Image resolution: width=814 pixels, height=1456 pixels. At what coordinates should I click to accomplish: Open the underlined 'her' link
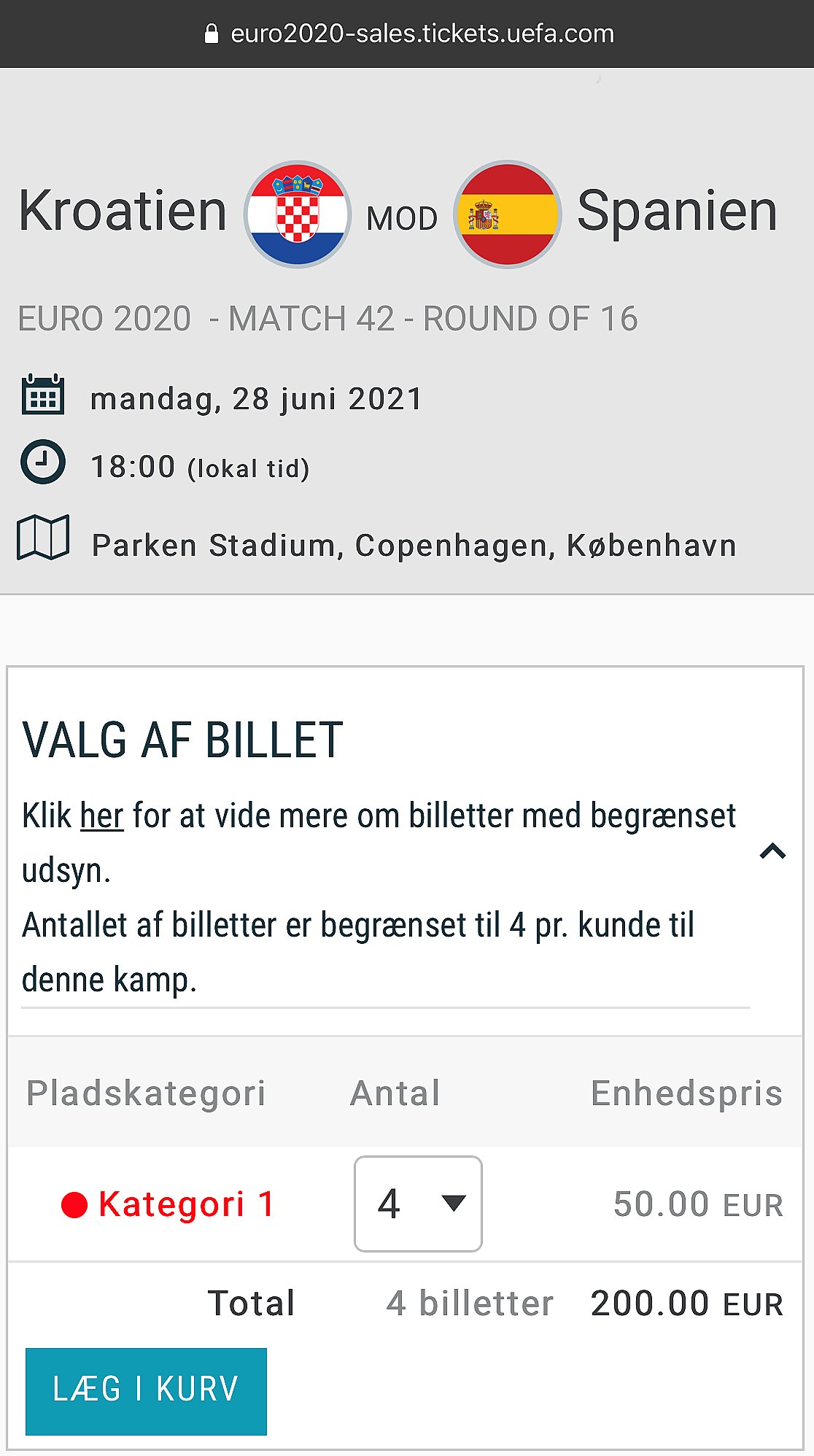click(x=101, y=816)
